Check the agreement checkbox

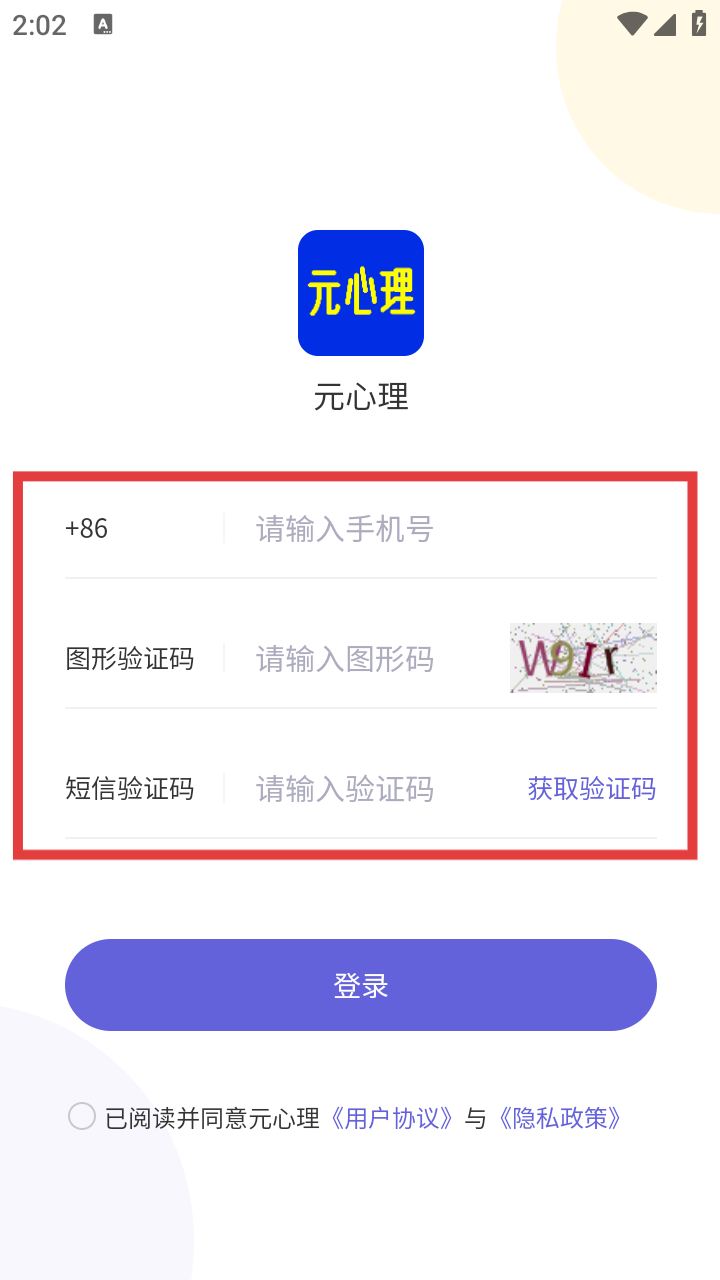pos(82,1116)
